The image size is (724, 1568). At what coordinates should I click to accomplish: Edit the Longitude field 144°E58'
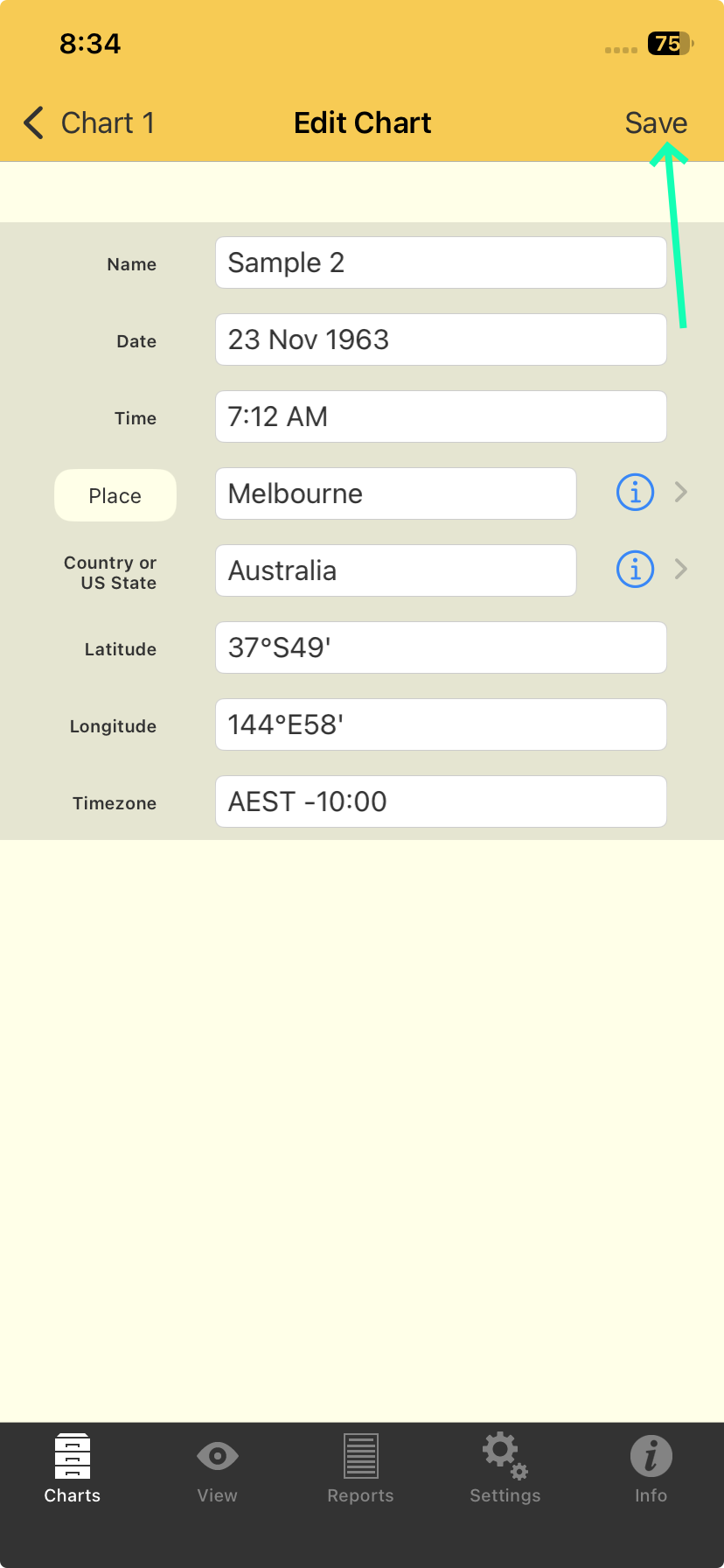pos(441,724)
